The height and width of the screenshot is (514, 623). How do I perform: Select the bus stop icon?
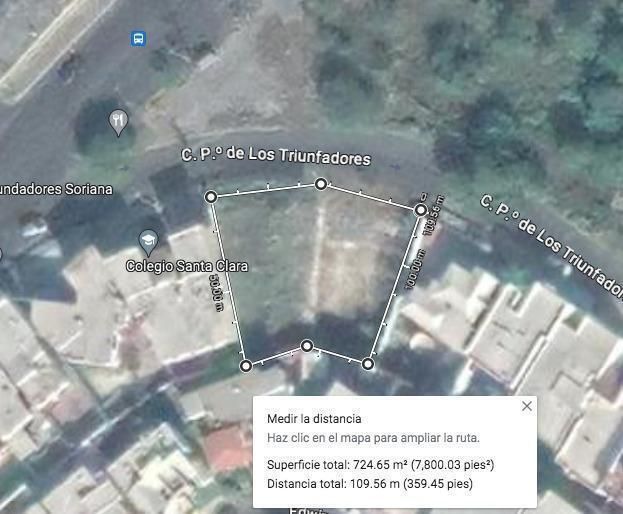pyautogui.click(x=139, y=38)
